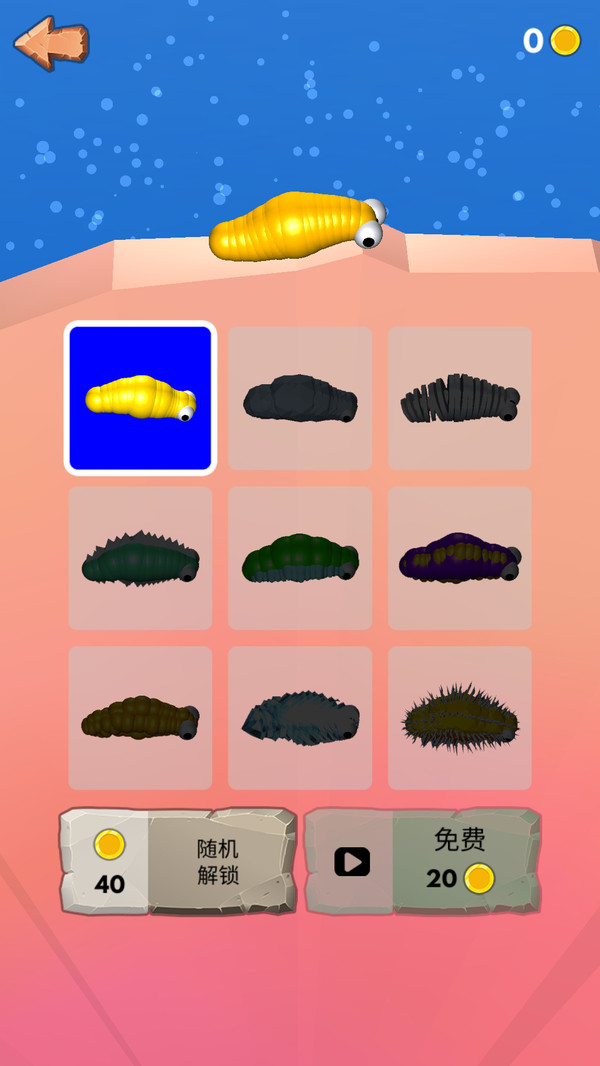The width and height of the screenshot is (600, 1066).
Task: Select the yellow worm skin
Action: [x=140, y=398]
